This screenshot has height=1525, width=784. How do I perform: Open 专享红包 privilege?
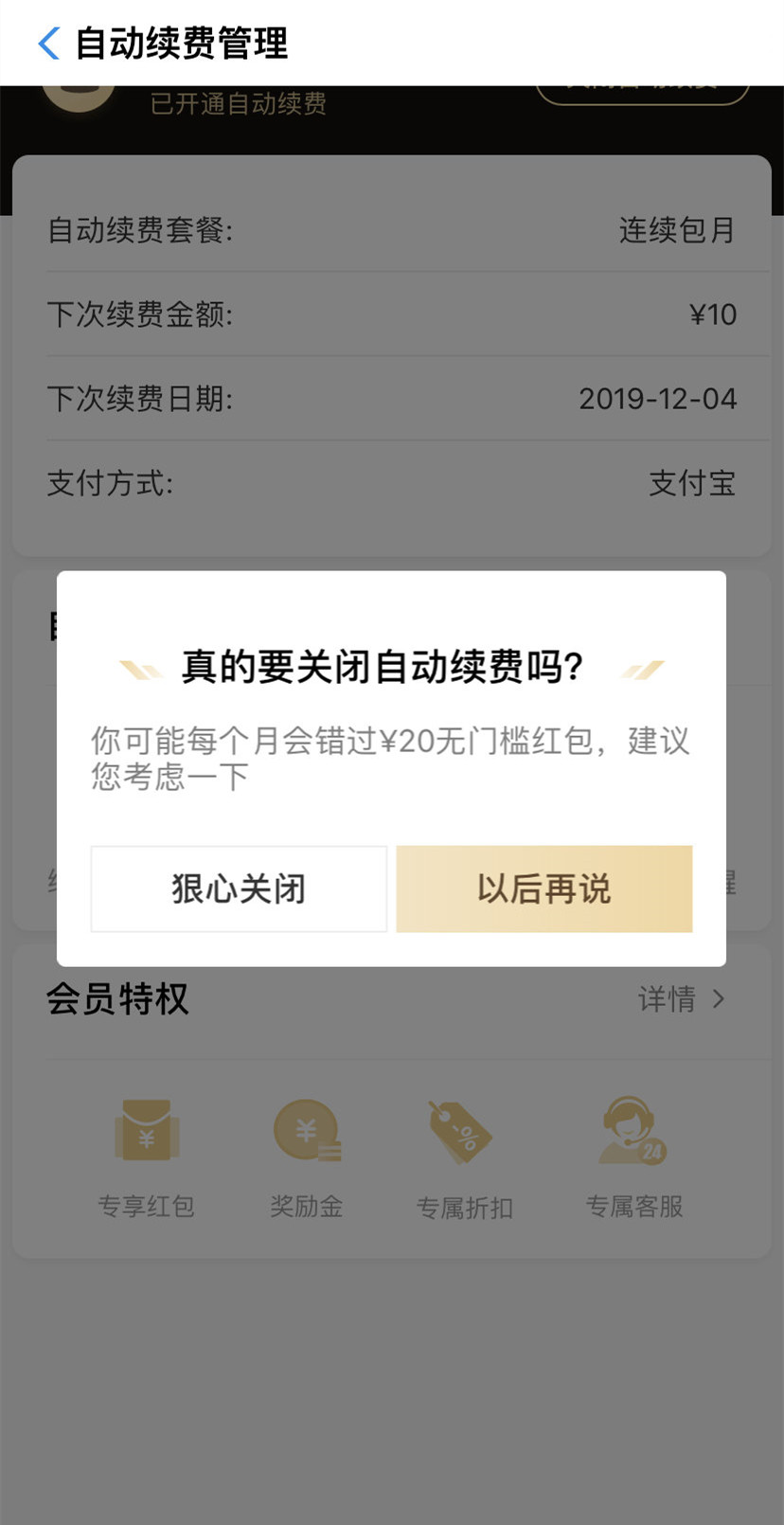147,1157
